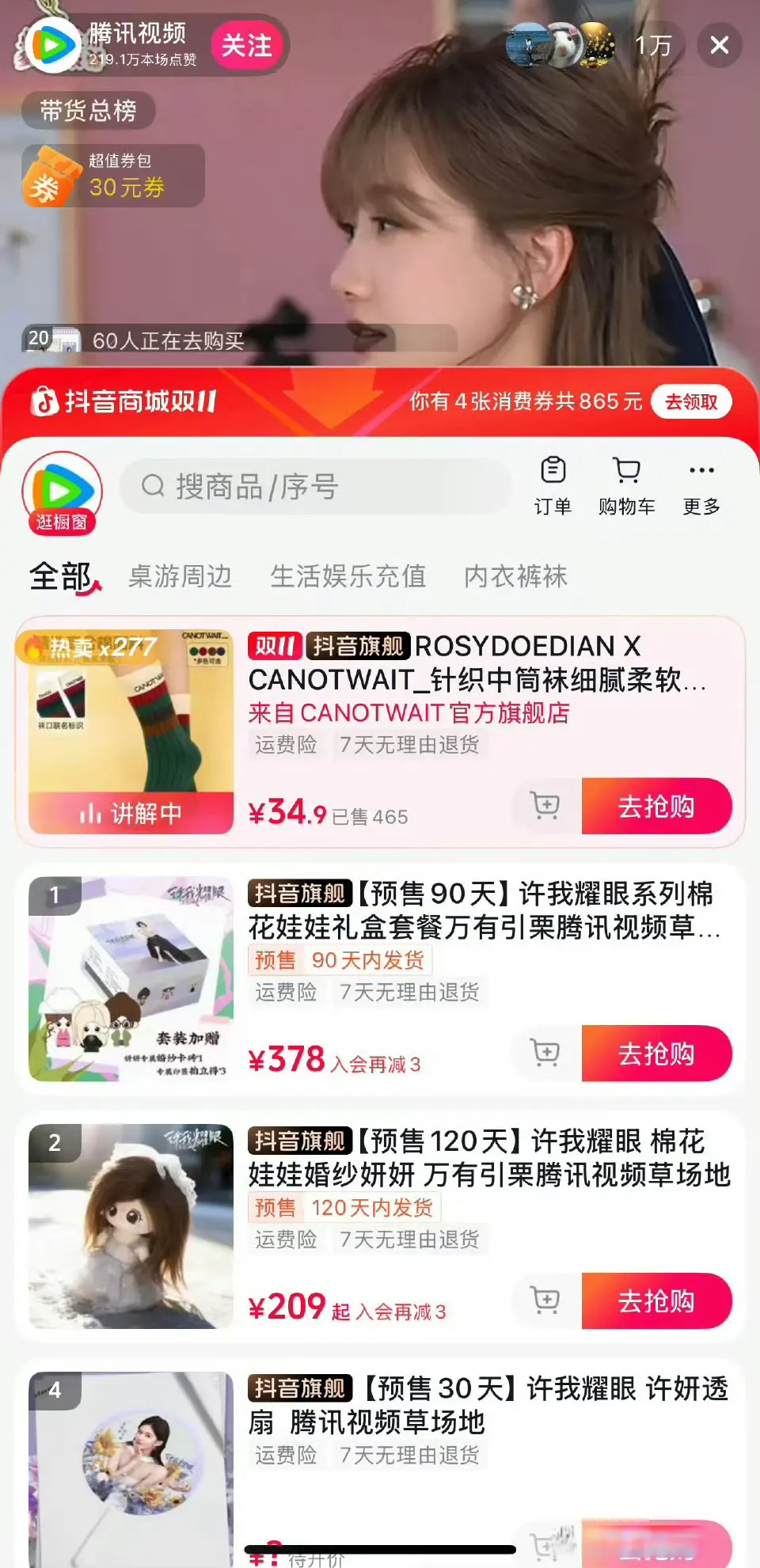Add the ¥378 doll gift box to cart
The height and width of the screenshot is (1568, 760).
pyautogui.click(x=545, y=1054)
